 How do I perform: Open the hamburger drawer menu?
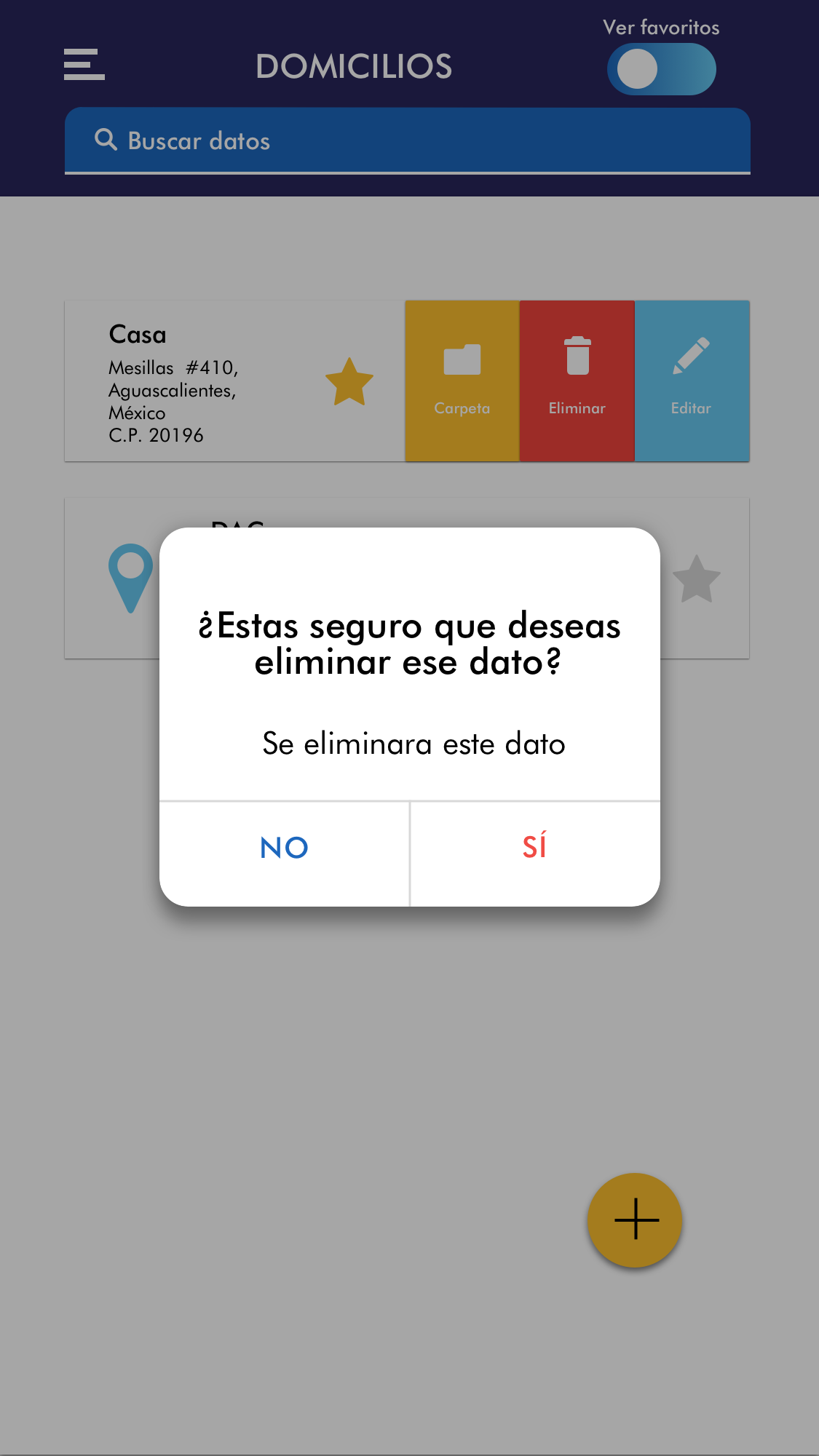[84, 65]
